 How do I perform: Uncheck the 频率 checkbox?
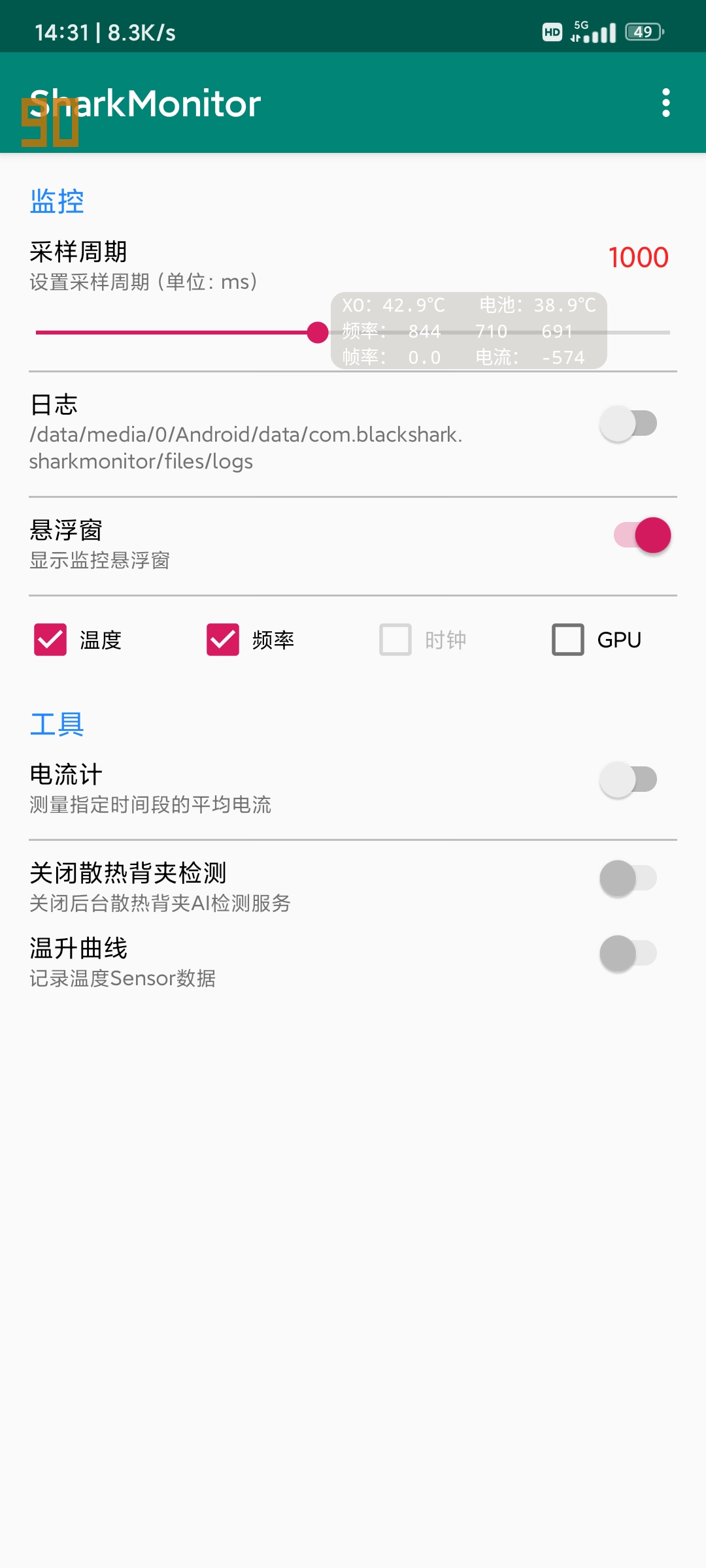pos(223,640)
